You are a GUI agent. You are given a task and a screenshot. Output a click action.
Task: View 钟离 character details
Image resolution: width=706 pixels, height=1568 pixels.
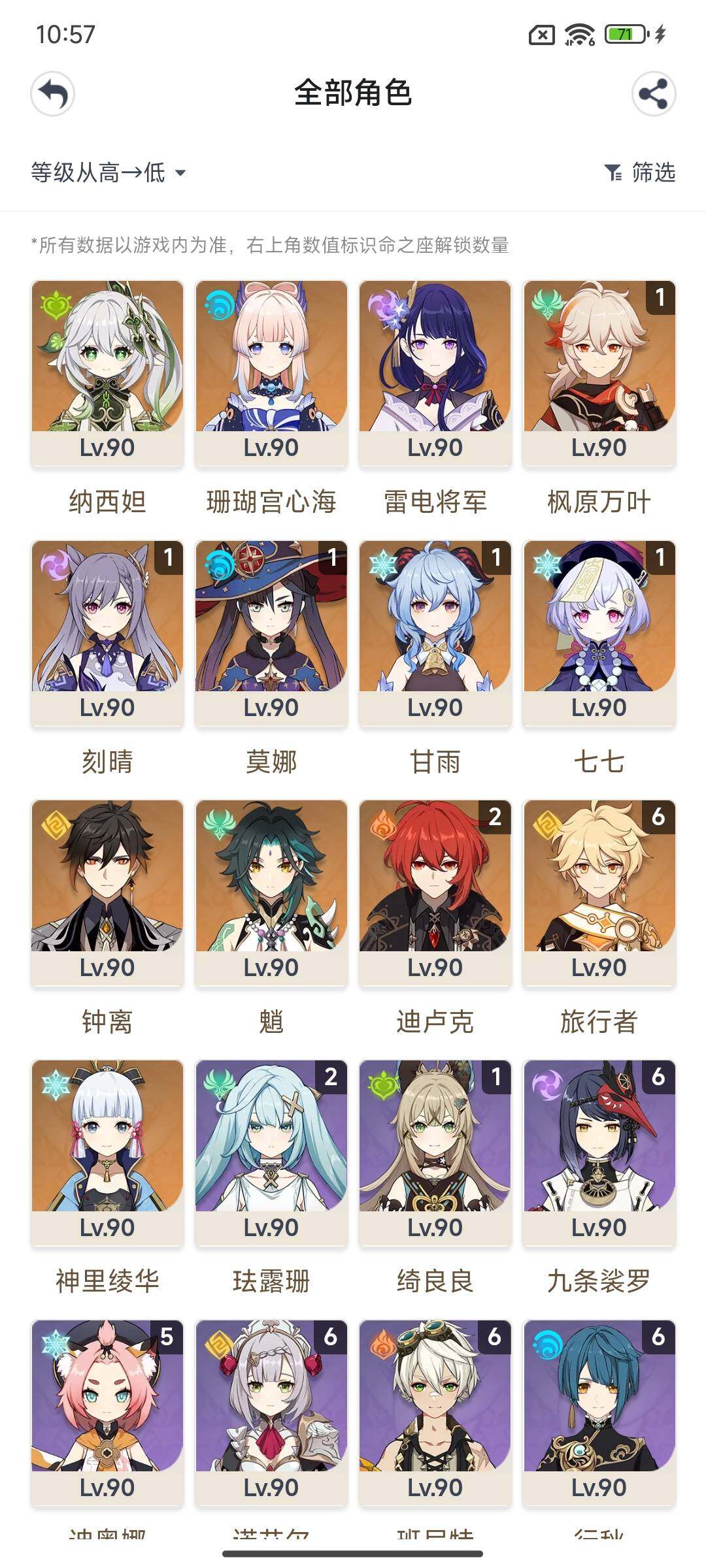107,892
